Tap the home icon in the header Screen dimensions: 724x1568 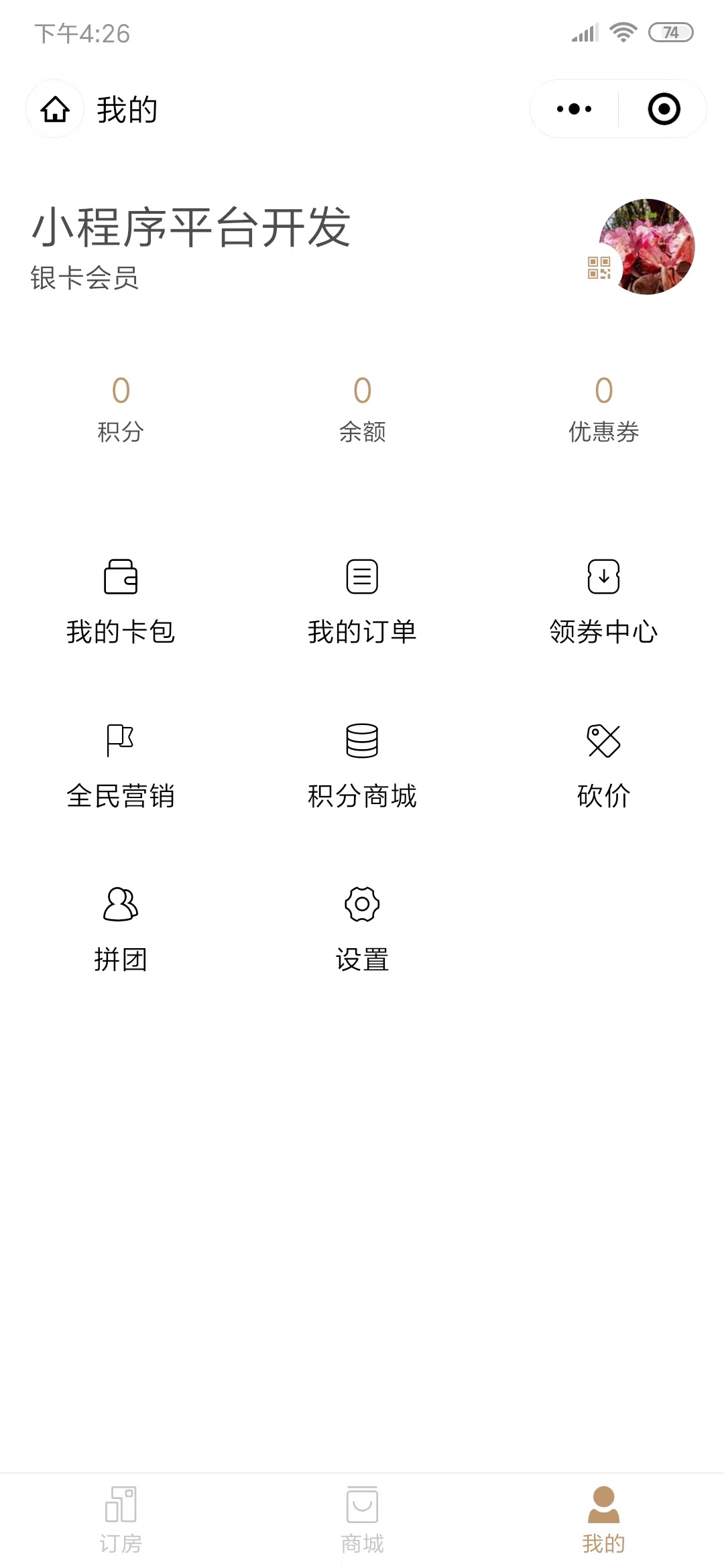point(55,109)
